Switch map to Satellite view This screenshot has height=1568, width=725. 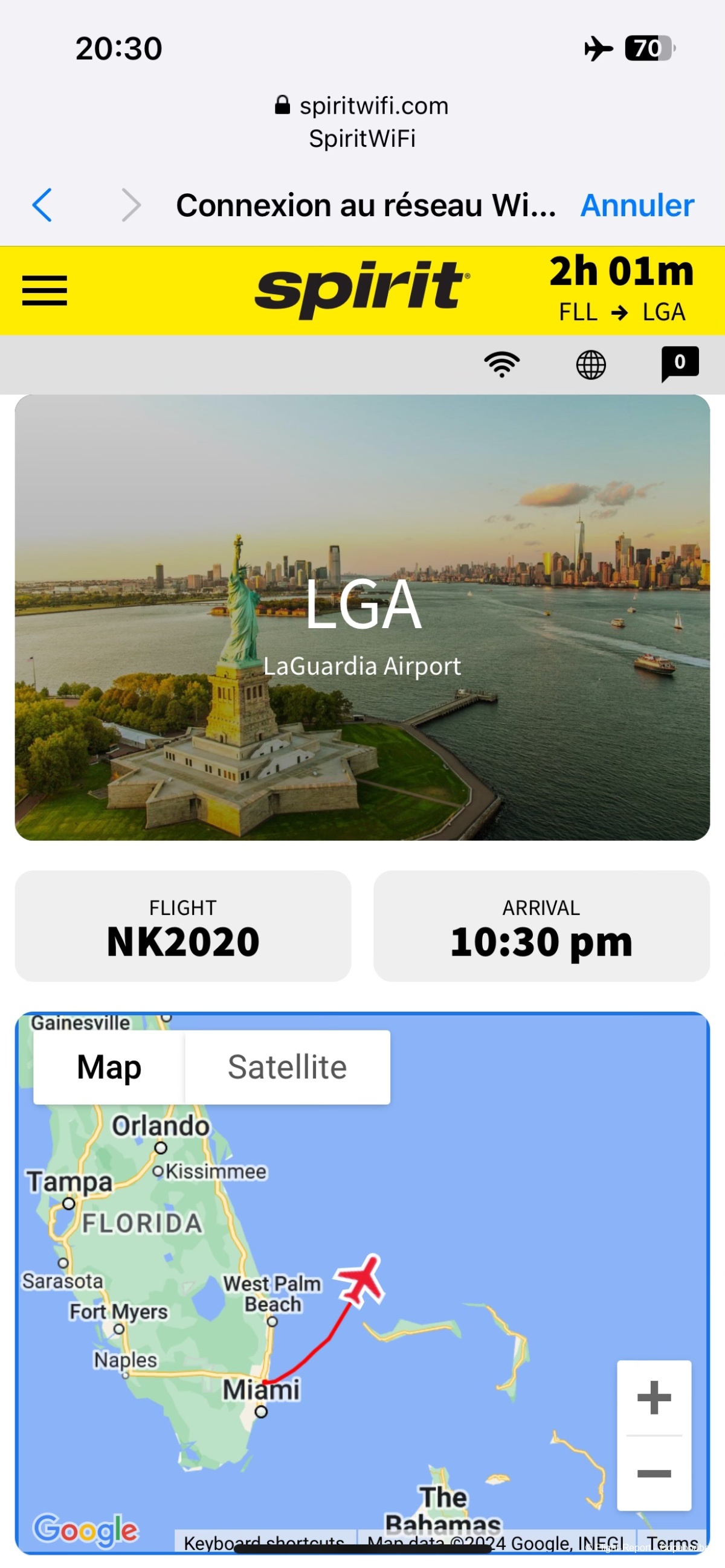tap(287, 1067)
